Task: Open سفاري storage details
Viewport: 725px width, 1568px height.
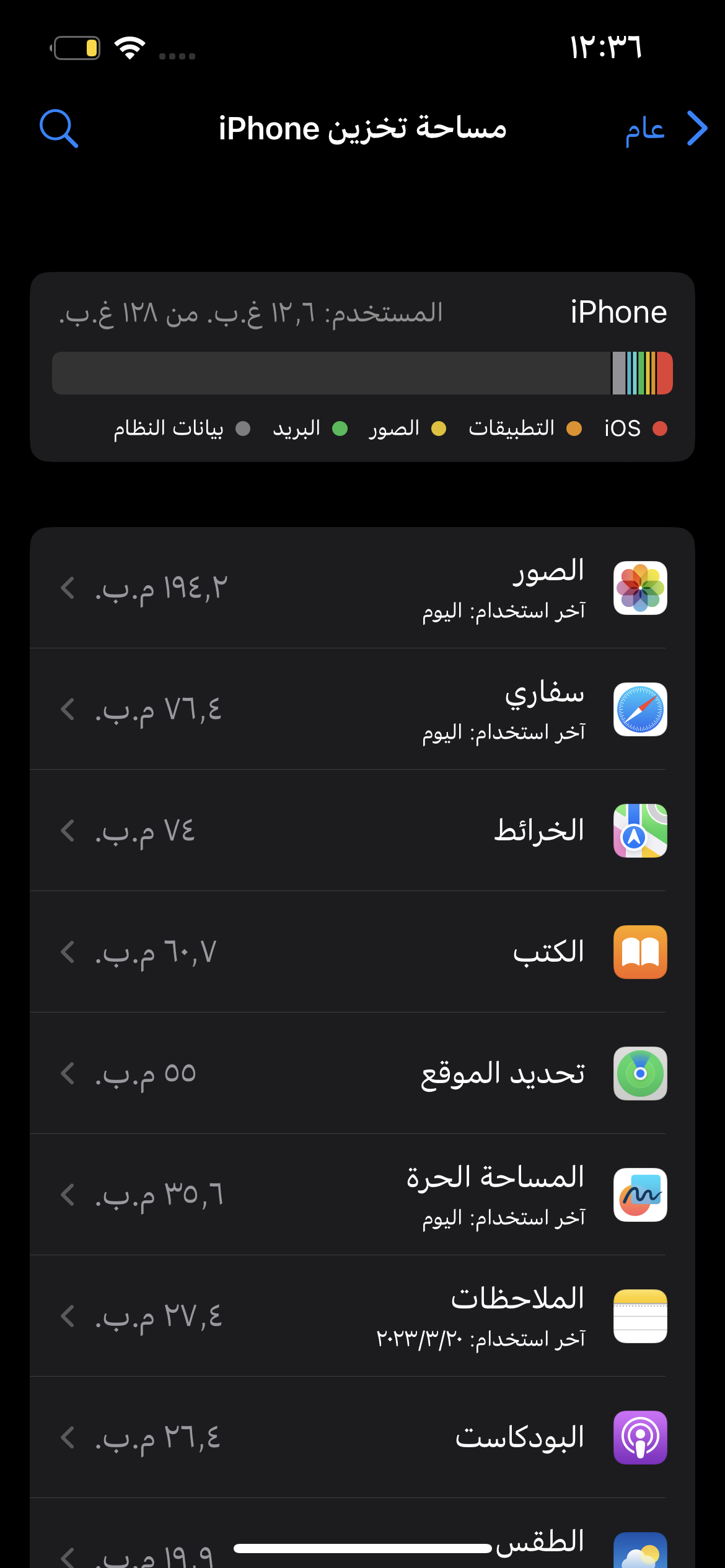Action: point(362,709)
